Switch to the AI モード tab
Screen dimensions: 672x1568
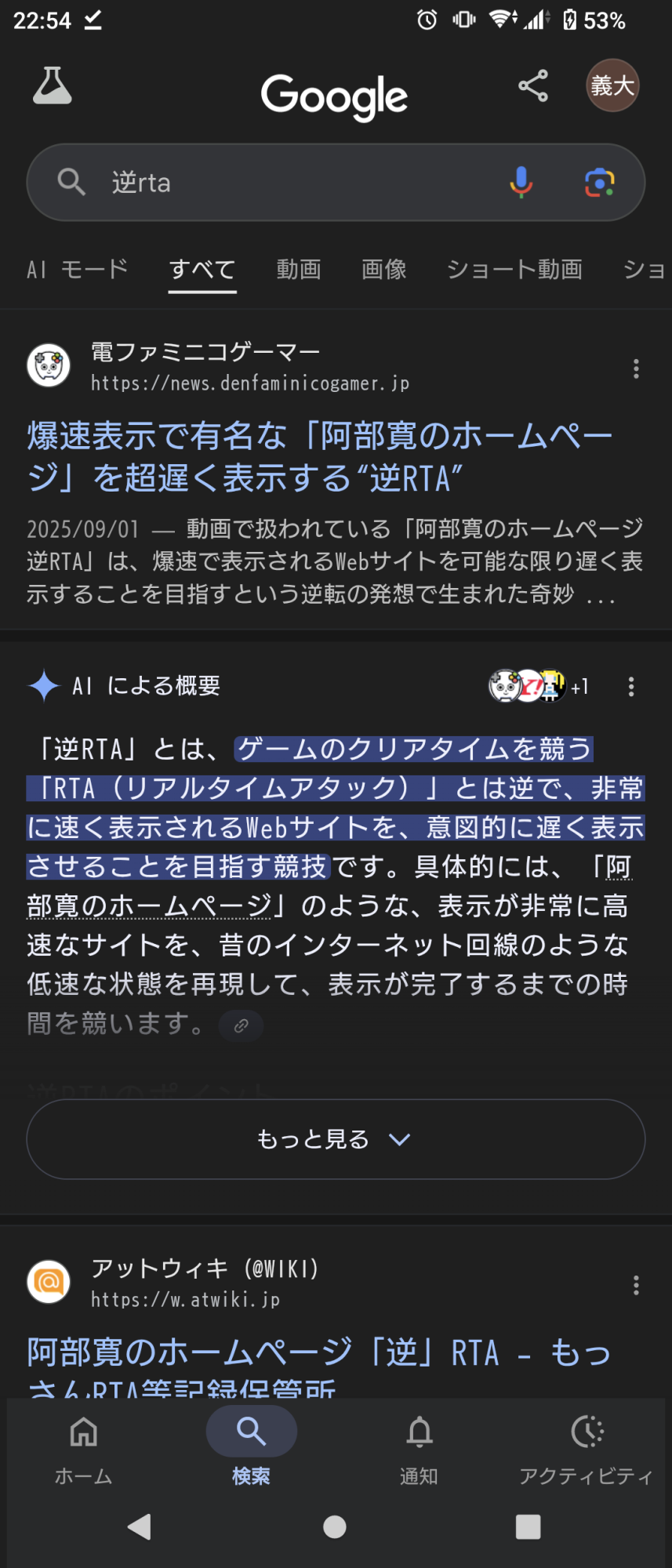[x=78, y=270]
